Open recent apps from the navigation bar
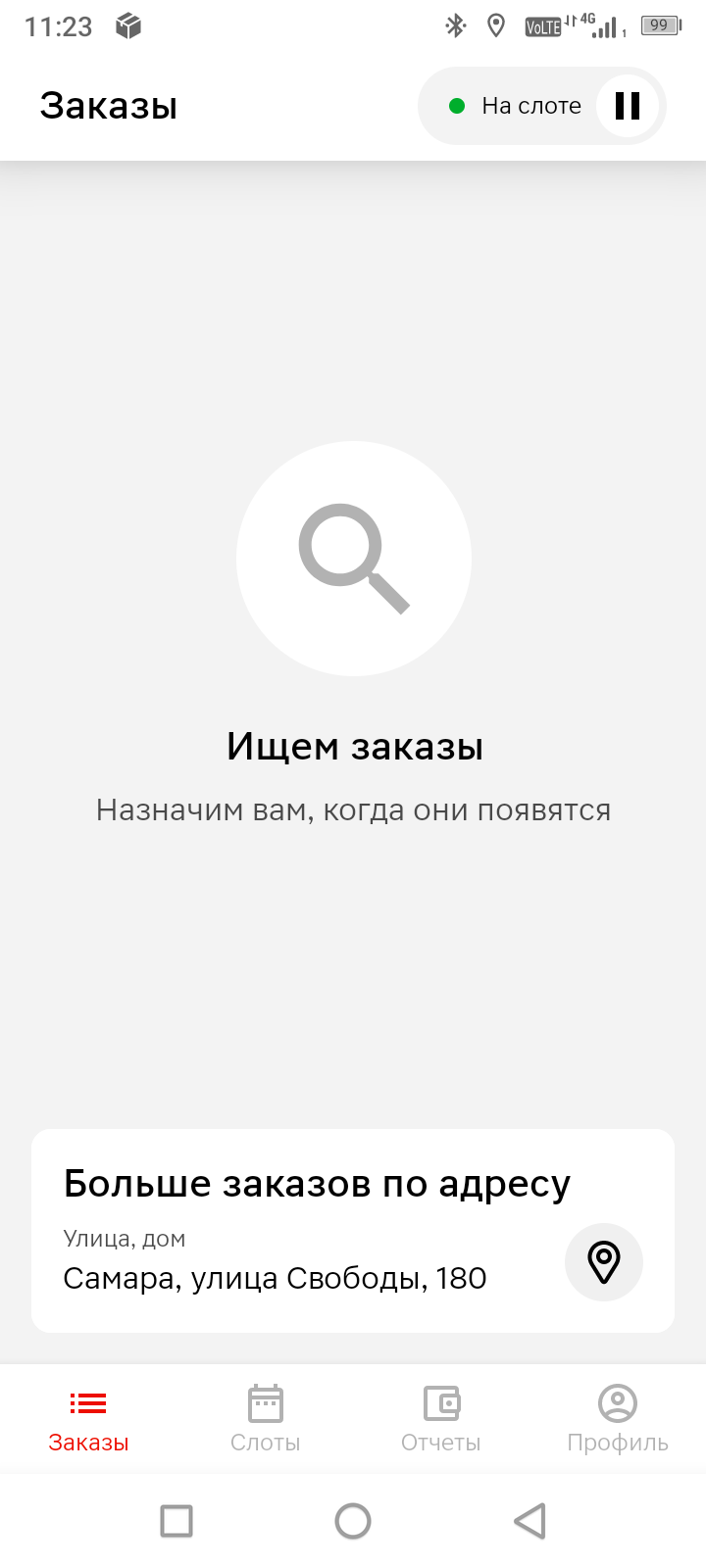The height and width of the screenshot is (1568, 706). (176, 1521)
